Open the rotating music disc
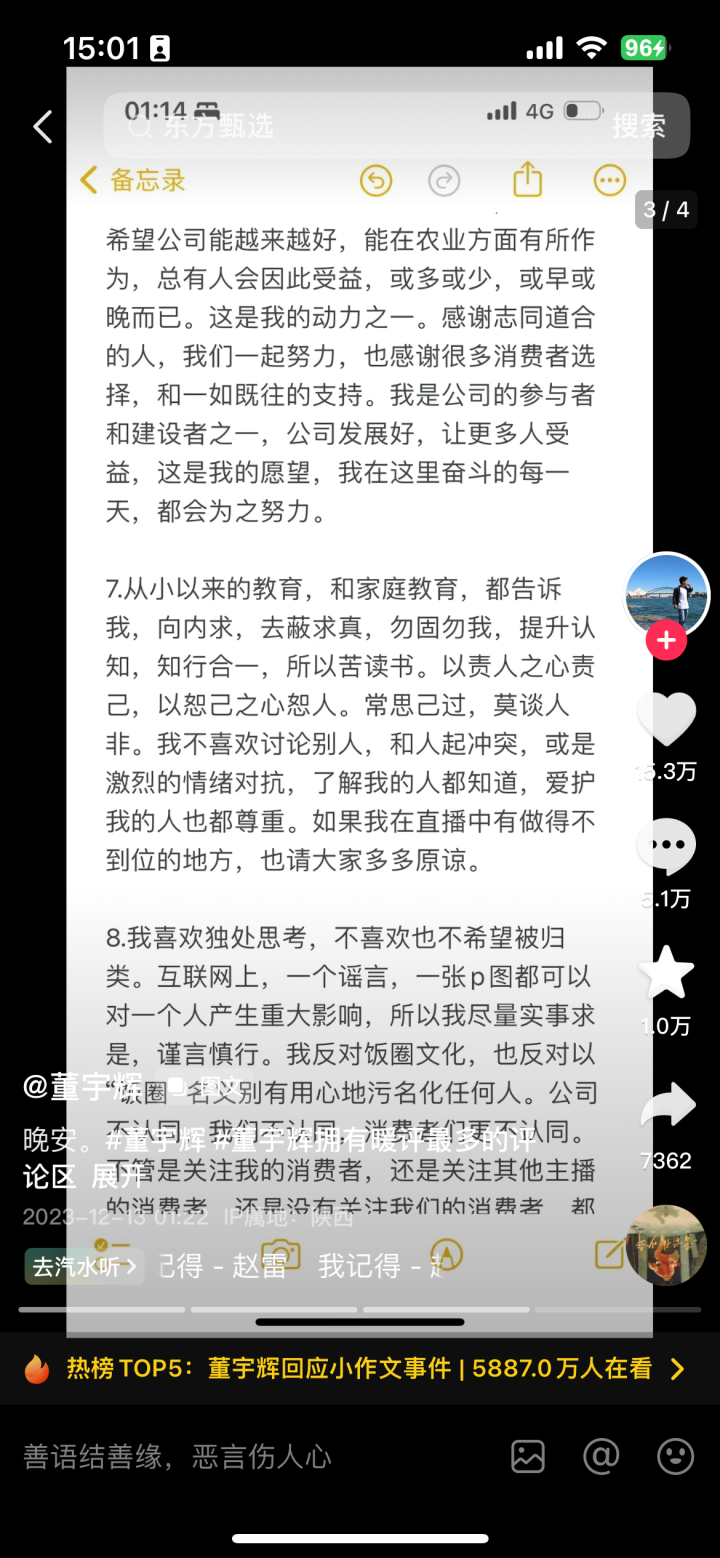Screen dimensions: 720x1558 click(x=666, y=1246)
